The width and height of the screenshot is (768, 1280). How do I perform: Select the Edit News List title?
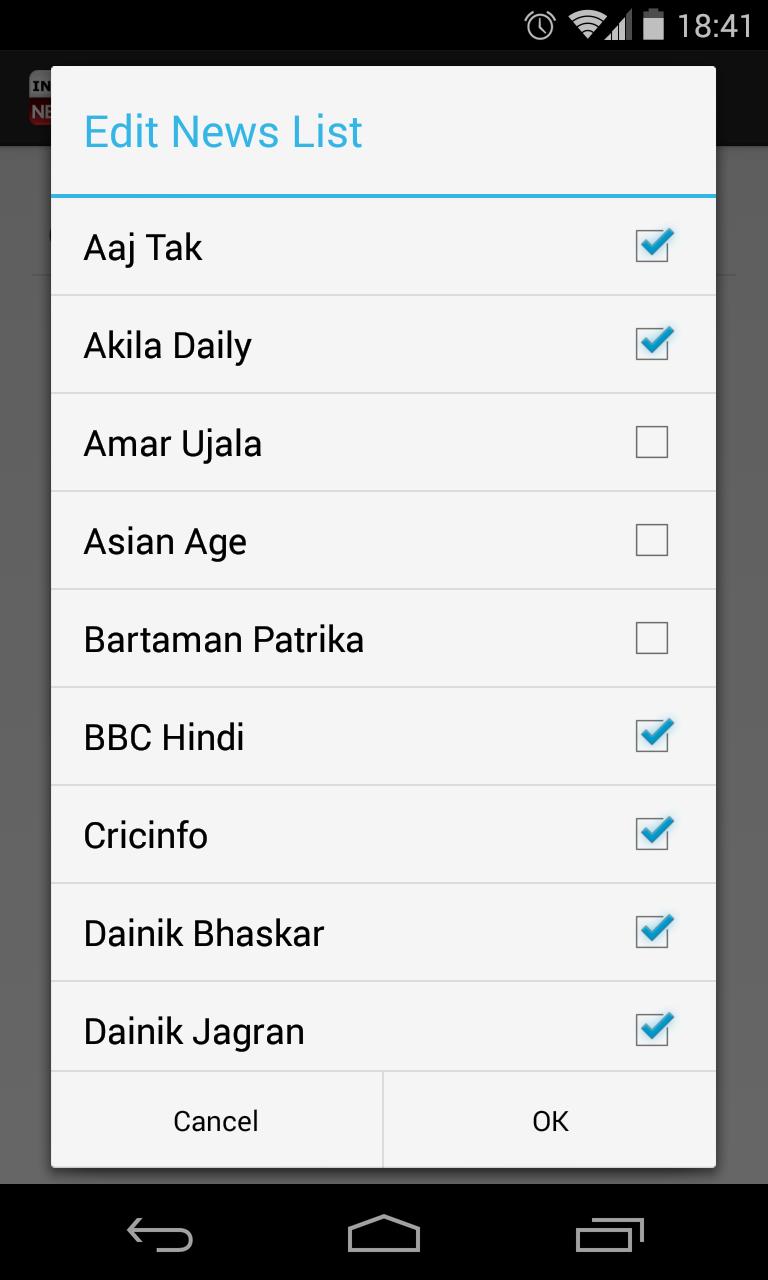[222, 131]
